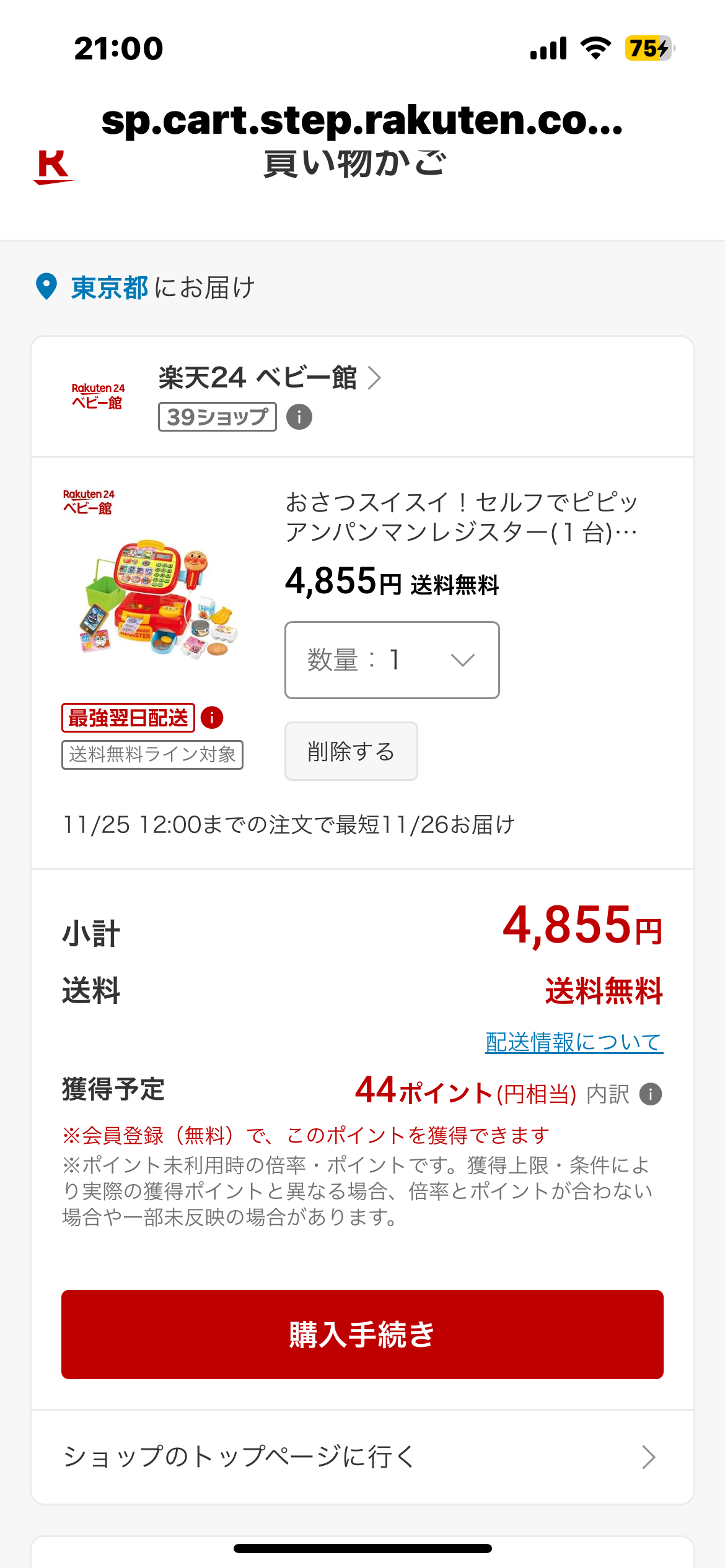Show info about 最強翌日配送

[x=212, y=718]
